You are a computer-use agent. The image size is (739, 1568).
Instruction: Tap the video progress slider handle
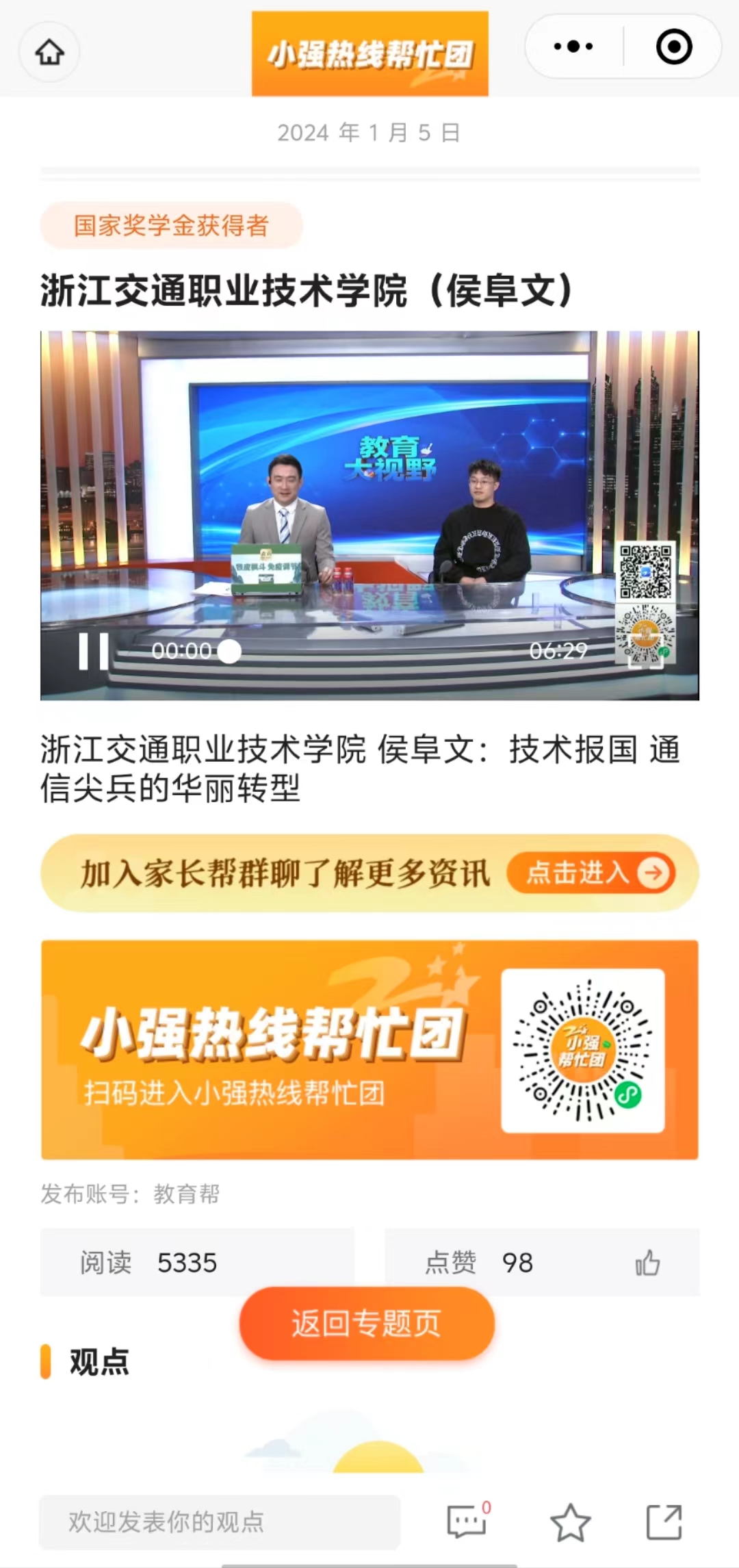coord(229,651)
